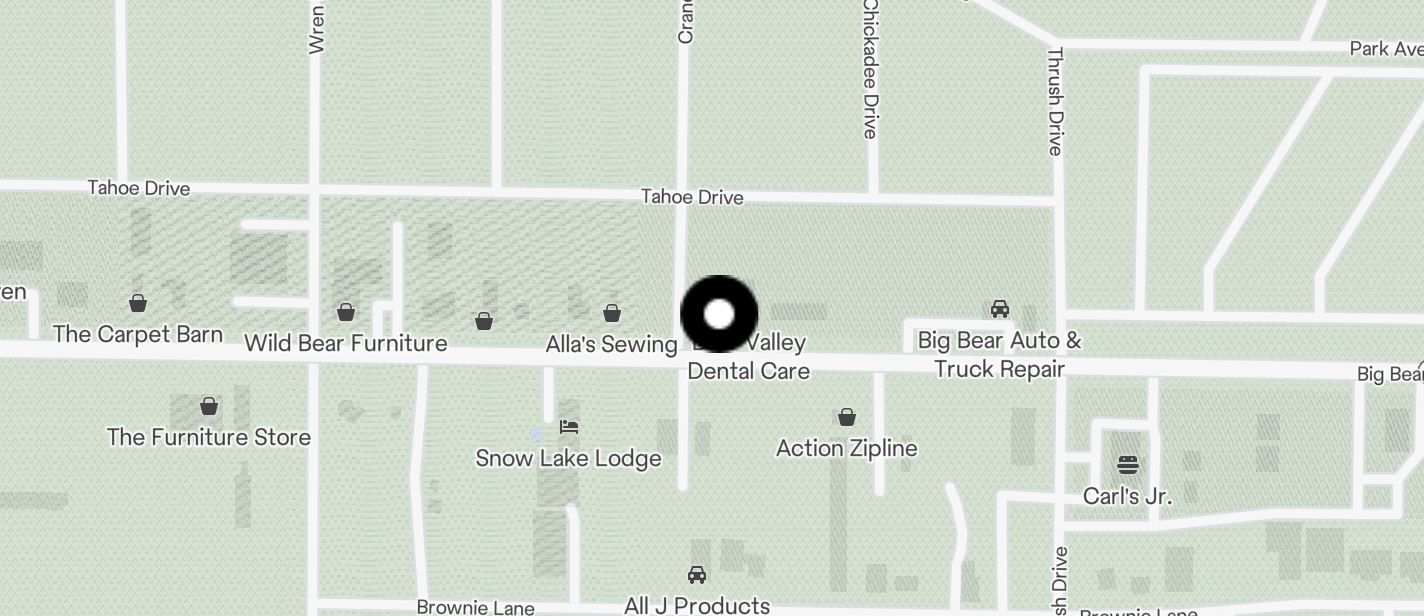This screenshot has height=616, width=1424.
Task: Select The Carpet Barn shop marker
Action: tap(138, 303)
